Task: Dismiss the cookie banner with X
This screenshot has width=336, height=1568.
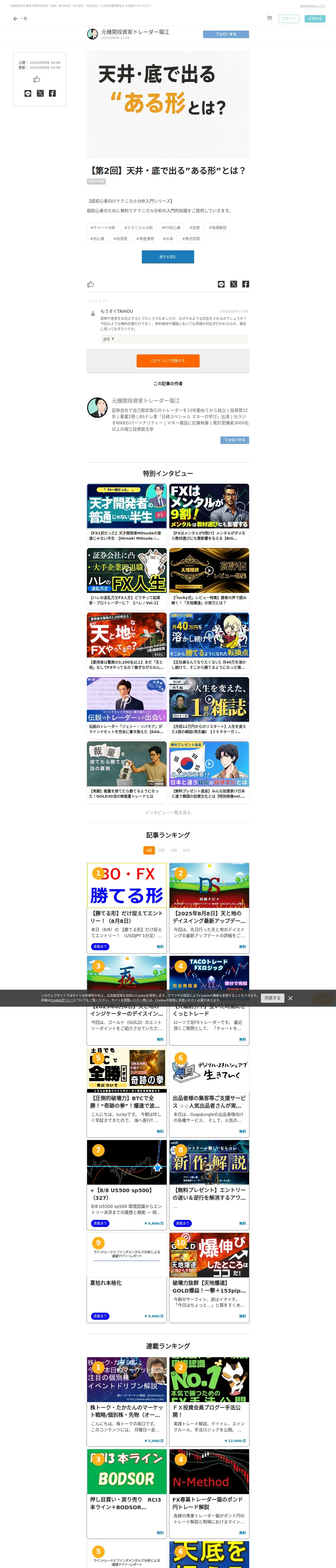Action: 290,998
